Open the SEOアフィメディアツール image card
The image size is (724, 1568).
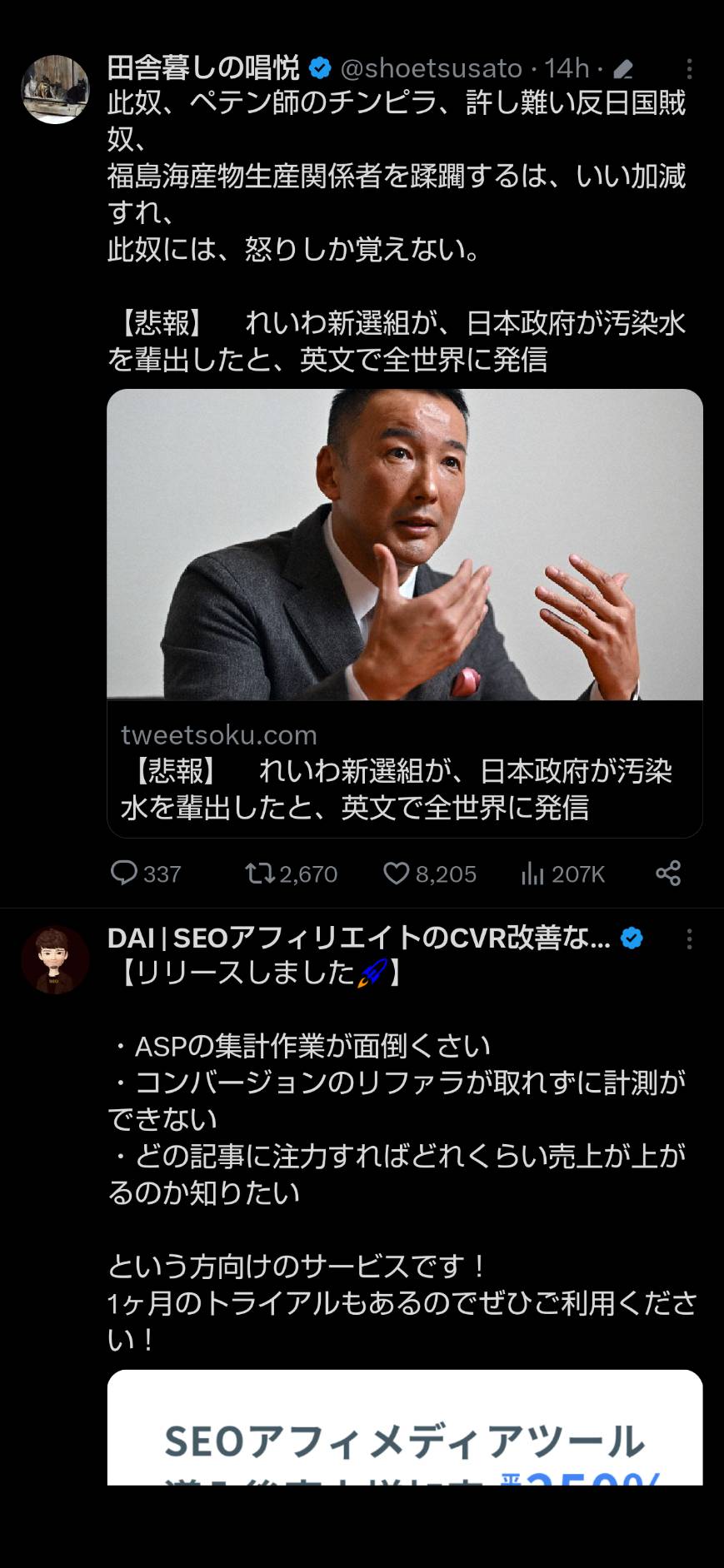tap(405, 1427)
